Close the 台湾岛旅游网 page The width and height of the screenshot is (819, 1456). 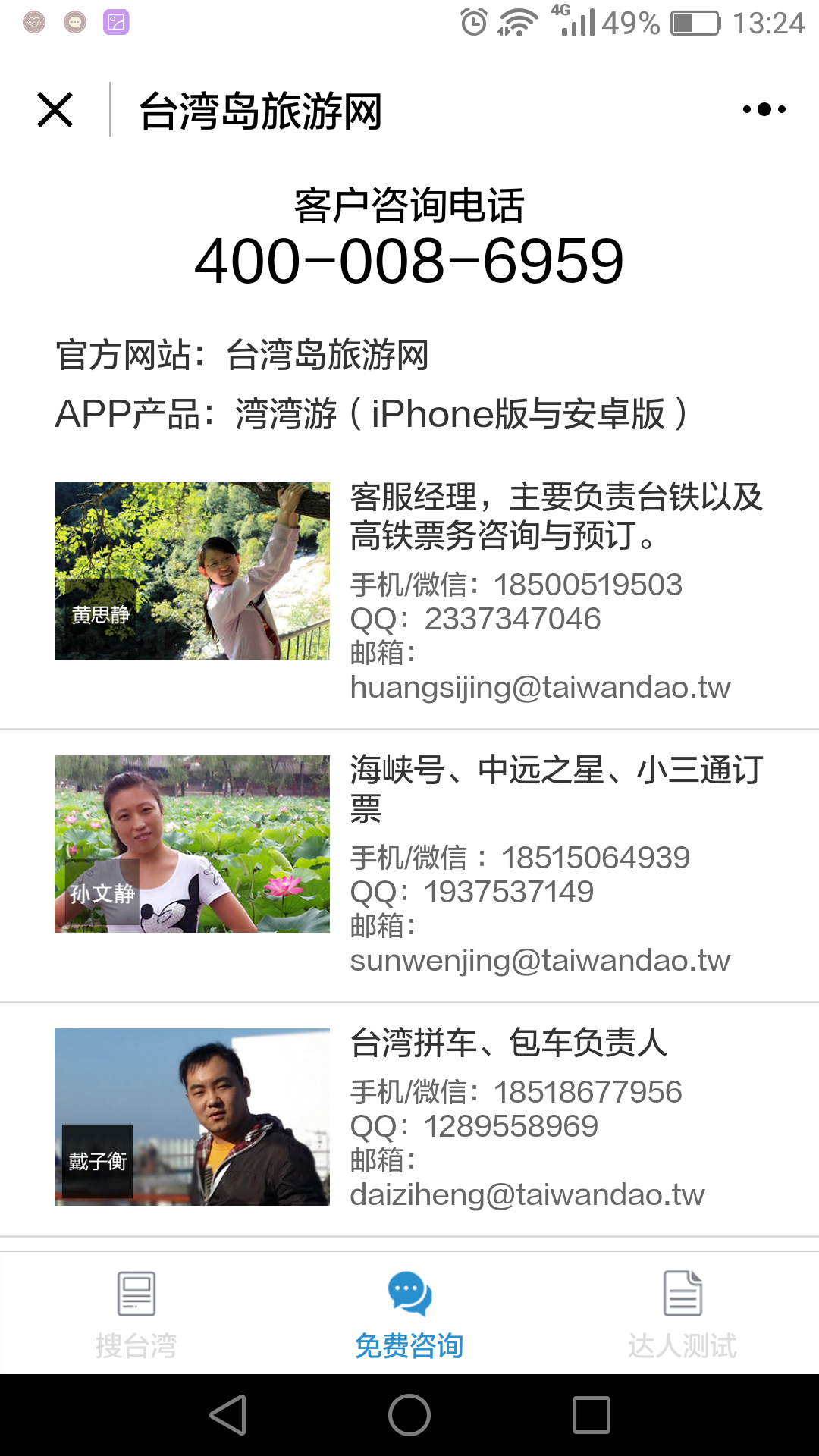(x=55, y=110)
